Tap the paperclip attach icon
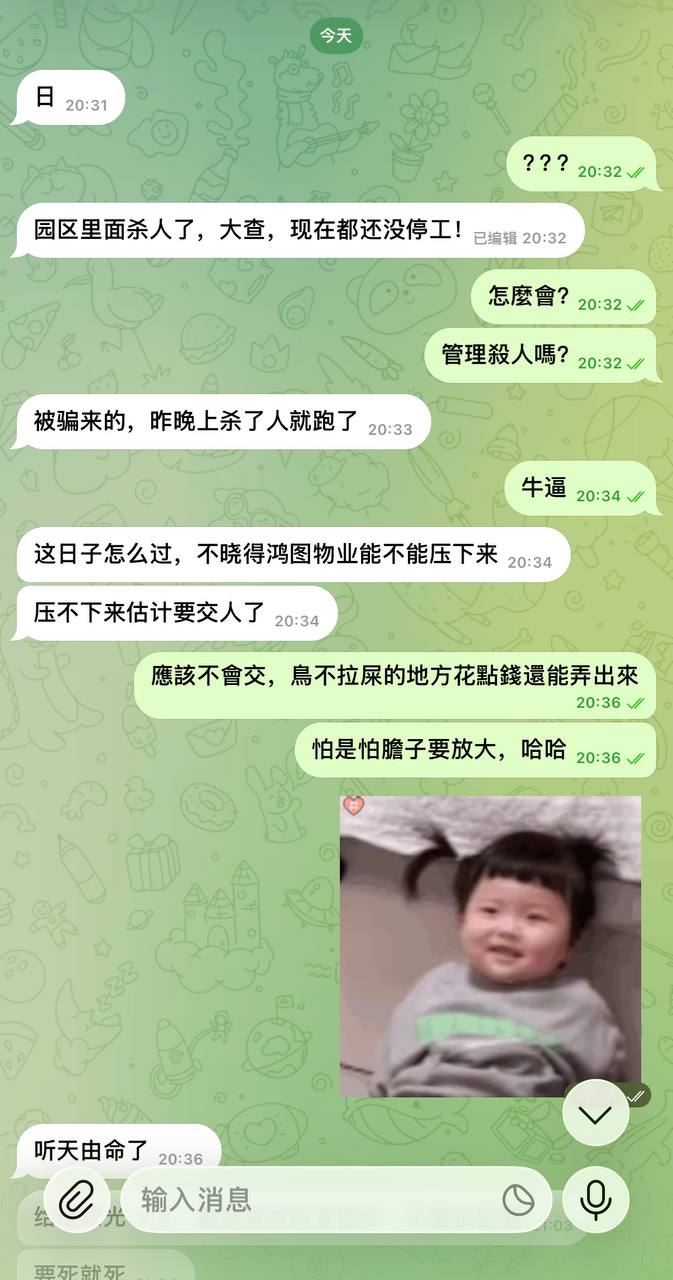 (x=77, y=1199)
